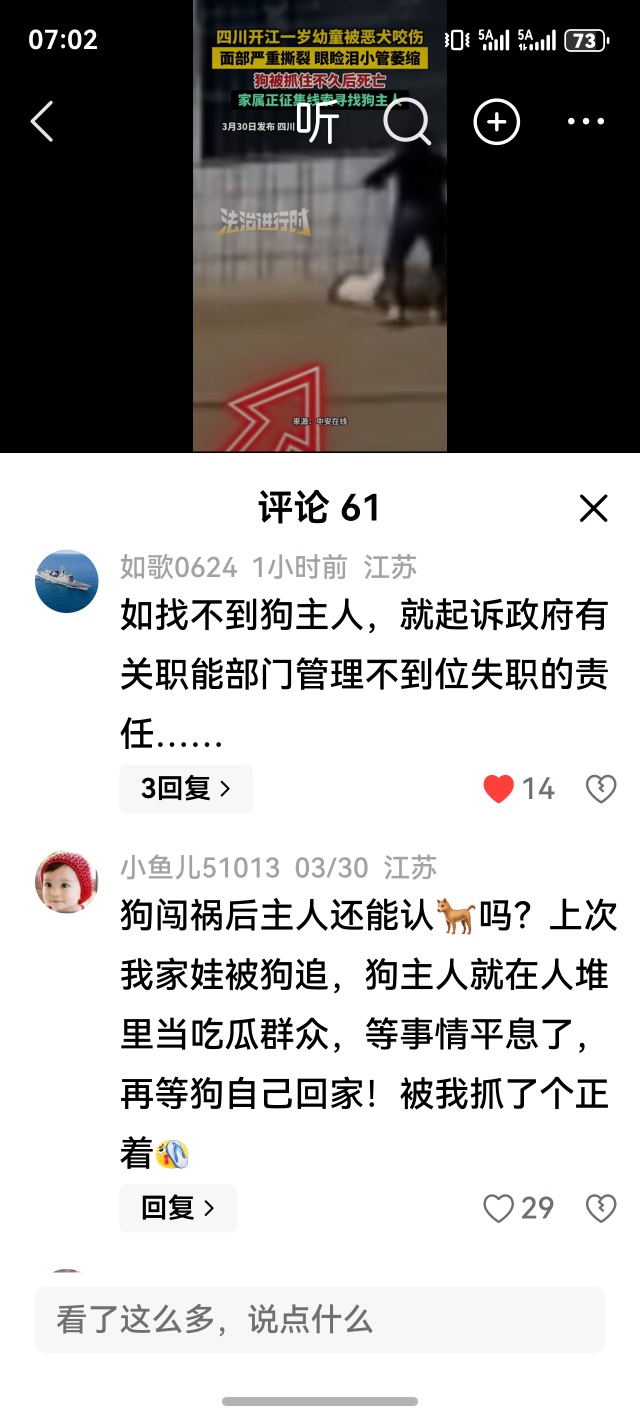The width and height of the screenshot is (640, 1416).
Task: Open search from the top bar
Action: click(406, 123)
